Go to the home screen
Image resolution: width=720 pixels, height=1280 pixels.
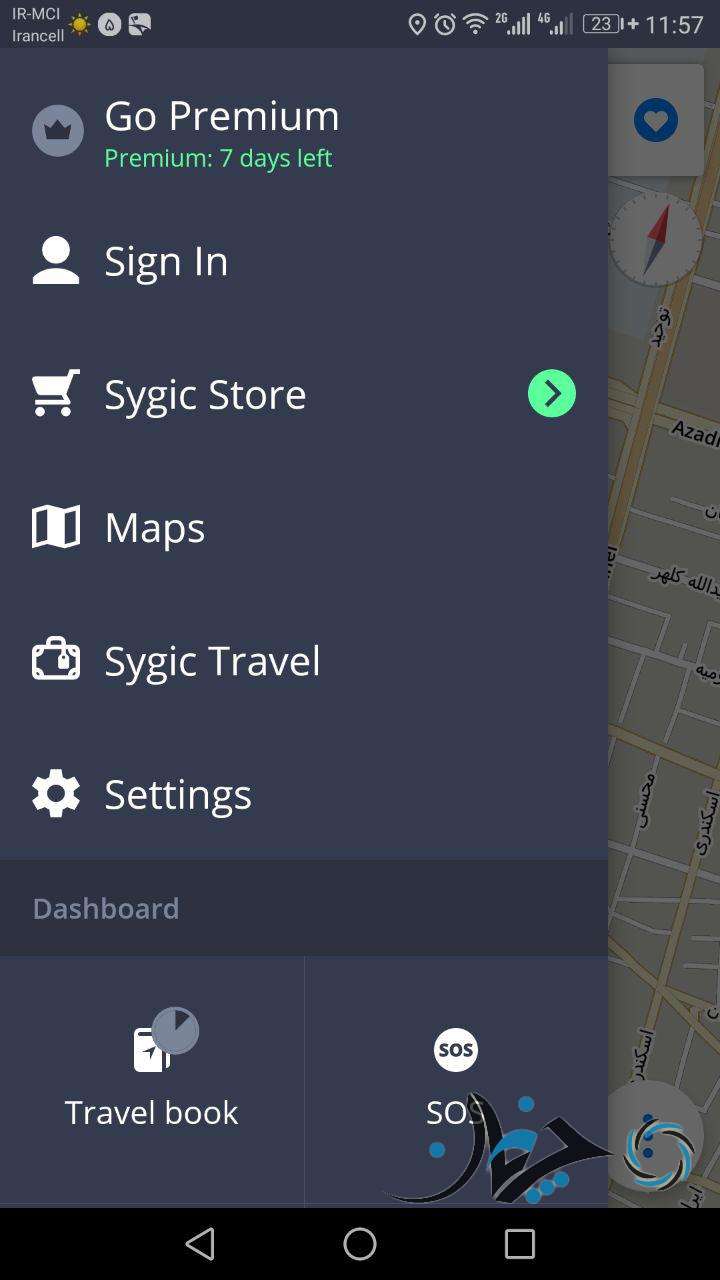pyautogui.click(x=360, y=1244)
